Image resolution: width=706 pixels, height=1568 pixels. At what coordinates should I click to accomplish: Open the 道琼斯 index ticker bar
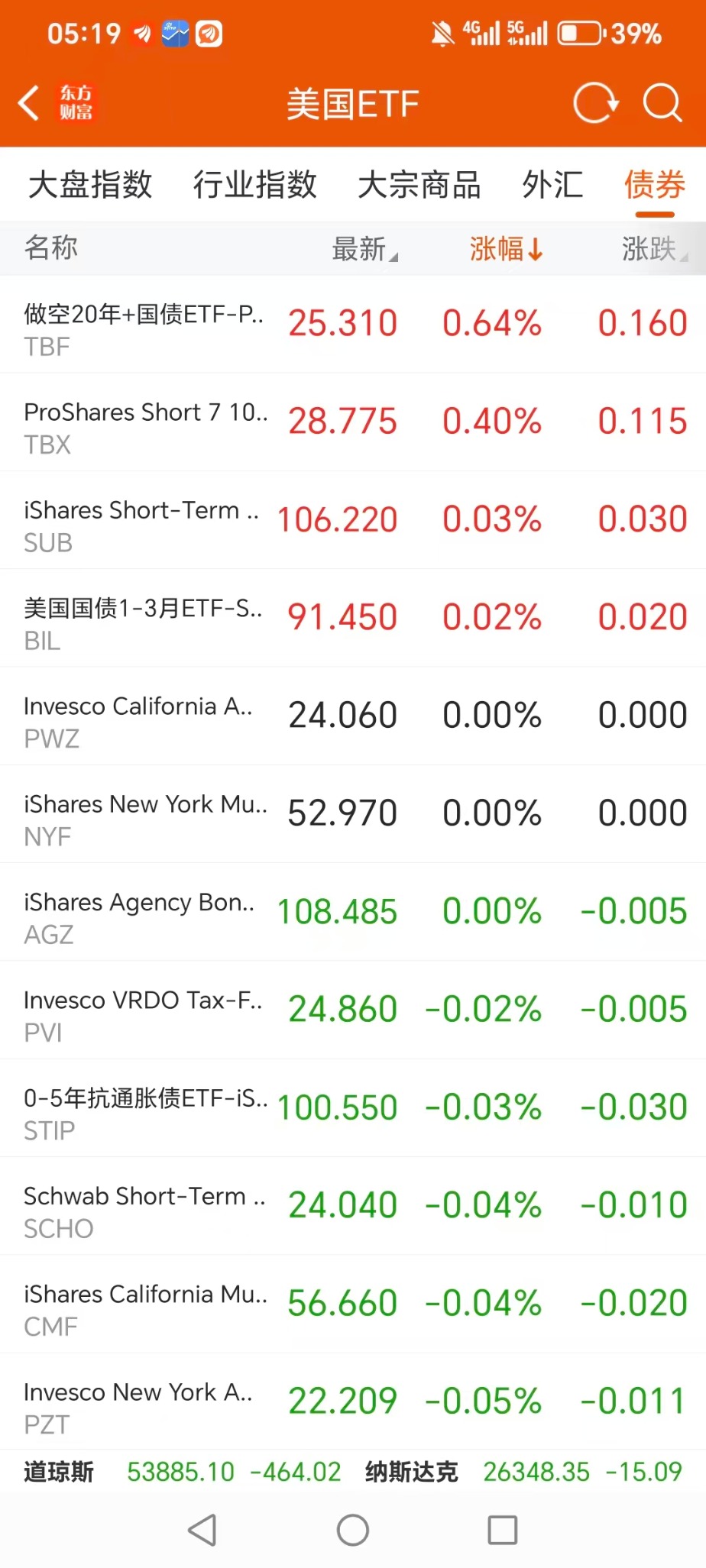[x=182, y=1472]
